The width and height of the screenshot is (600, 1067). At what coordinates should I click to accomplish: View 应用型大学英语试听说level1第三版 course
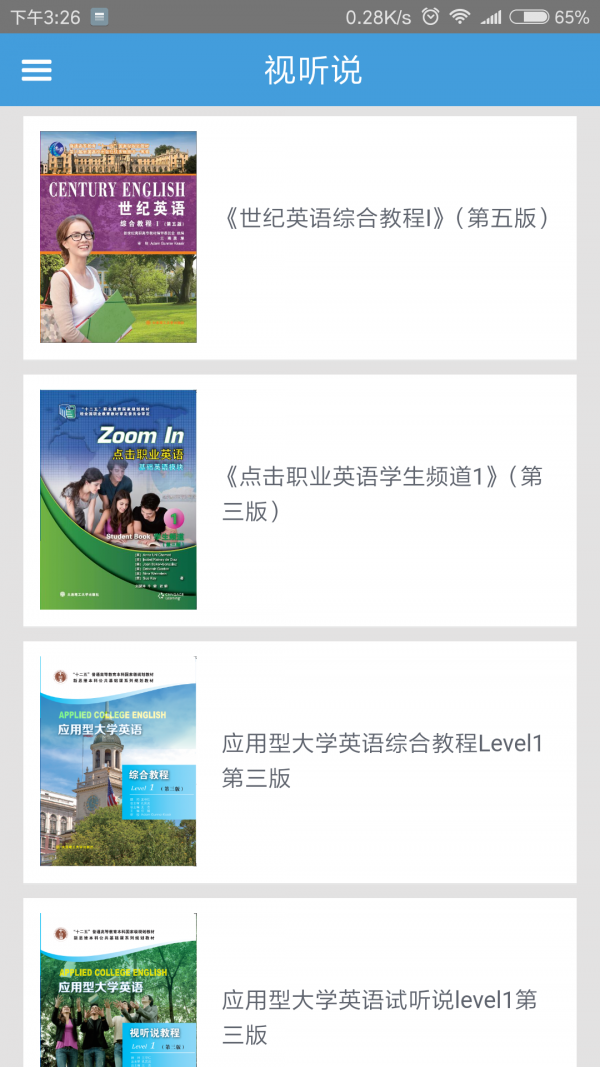(380, 1015)
